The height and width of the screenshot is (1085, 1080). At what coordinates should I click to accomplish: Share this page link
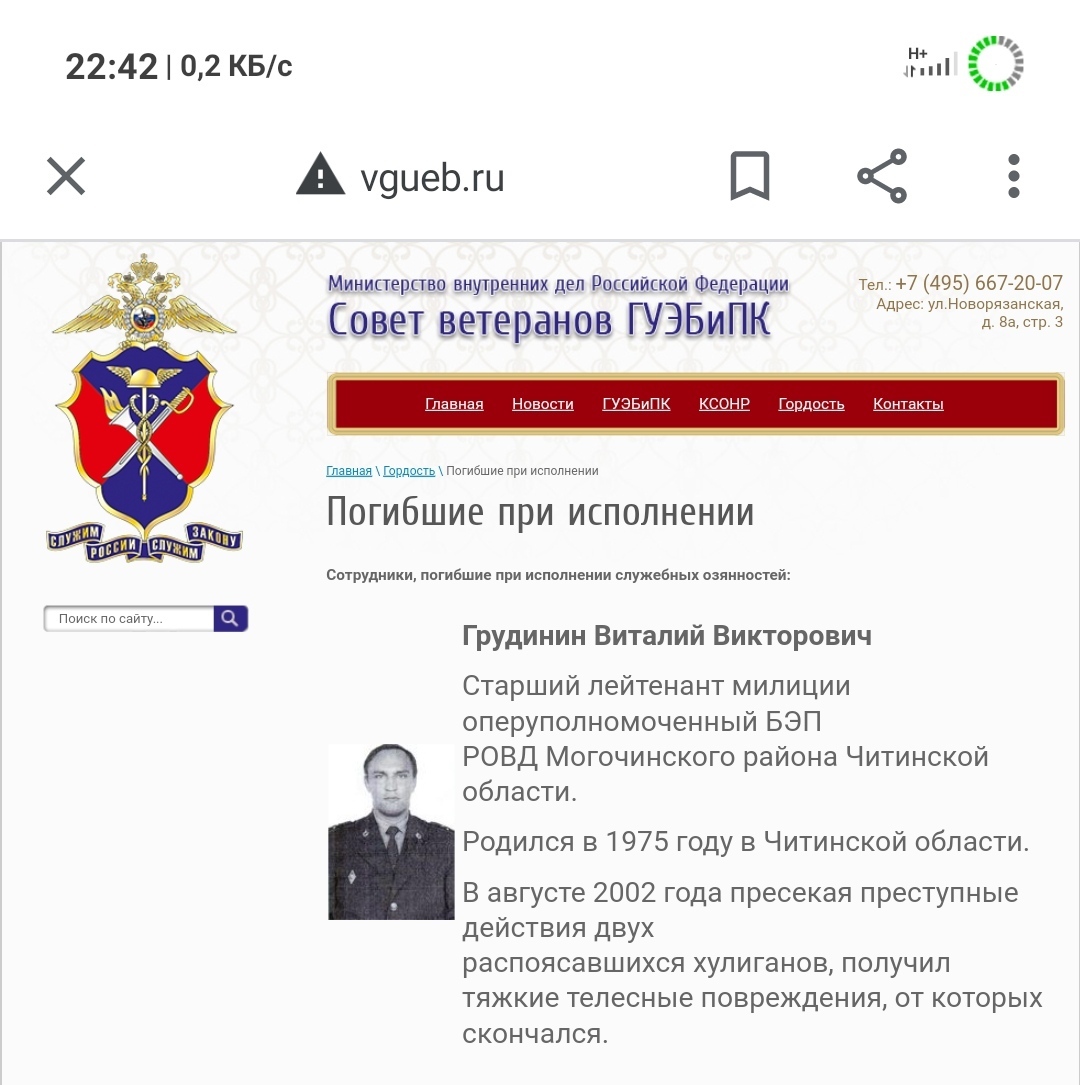coord(882,177)
